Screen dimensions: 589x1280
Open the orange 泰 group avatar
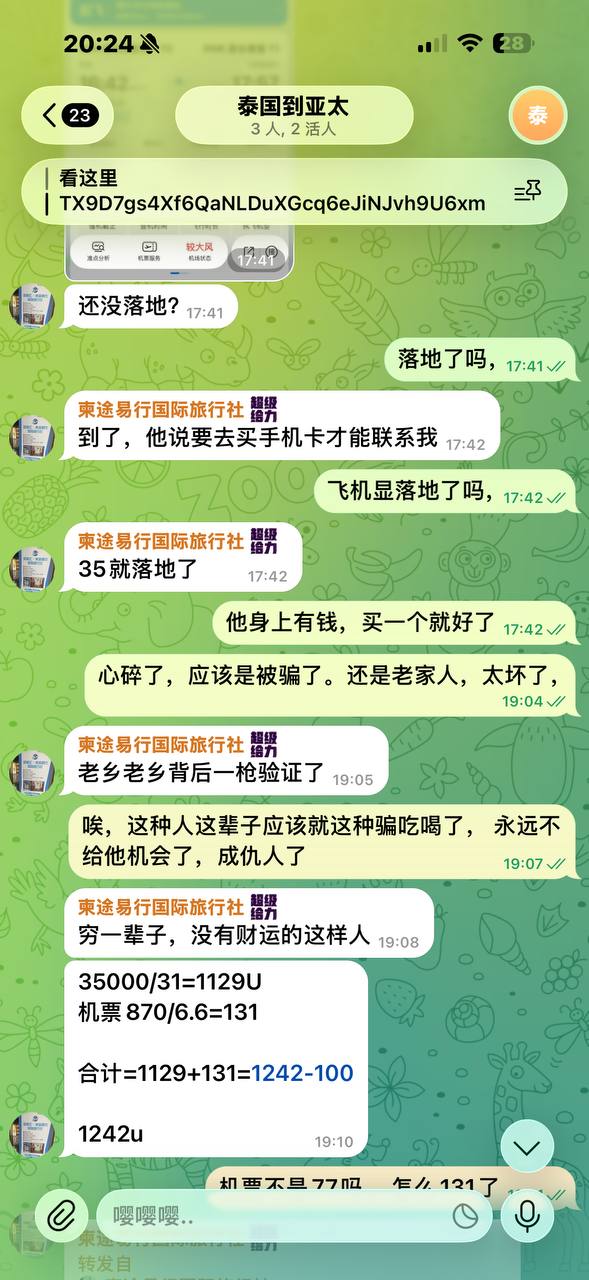click(538, 115)
